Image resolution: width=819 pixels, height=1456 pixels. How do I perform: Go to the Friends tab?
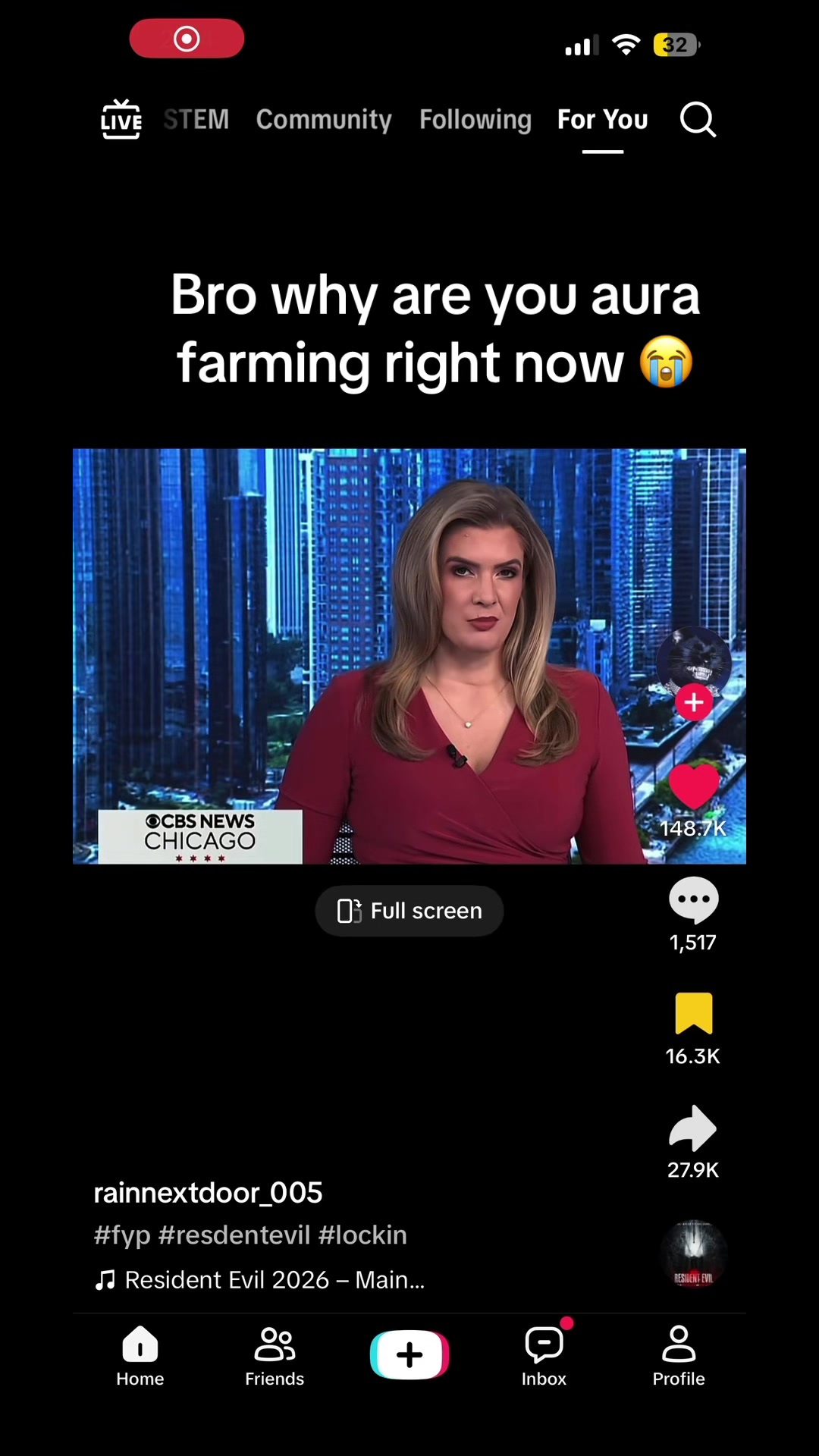pyautogui.click(x=275, y=1357)
